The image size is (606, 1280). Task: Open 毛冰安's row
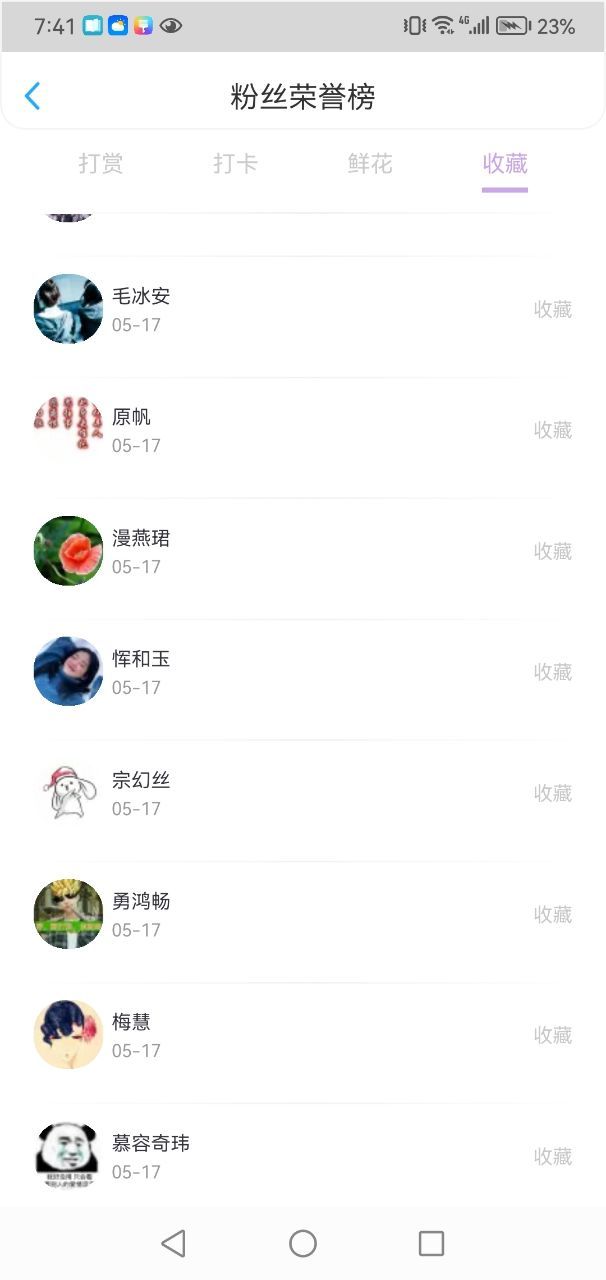[x=303, y=309]
